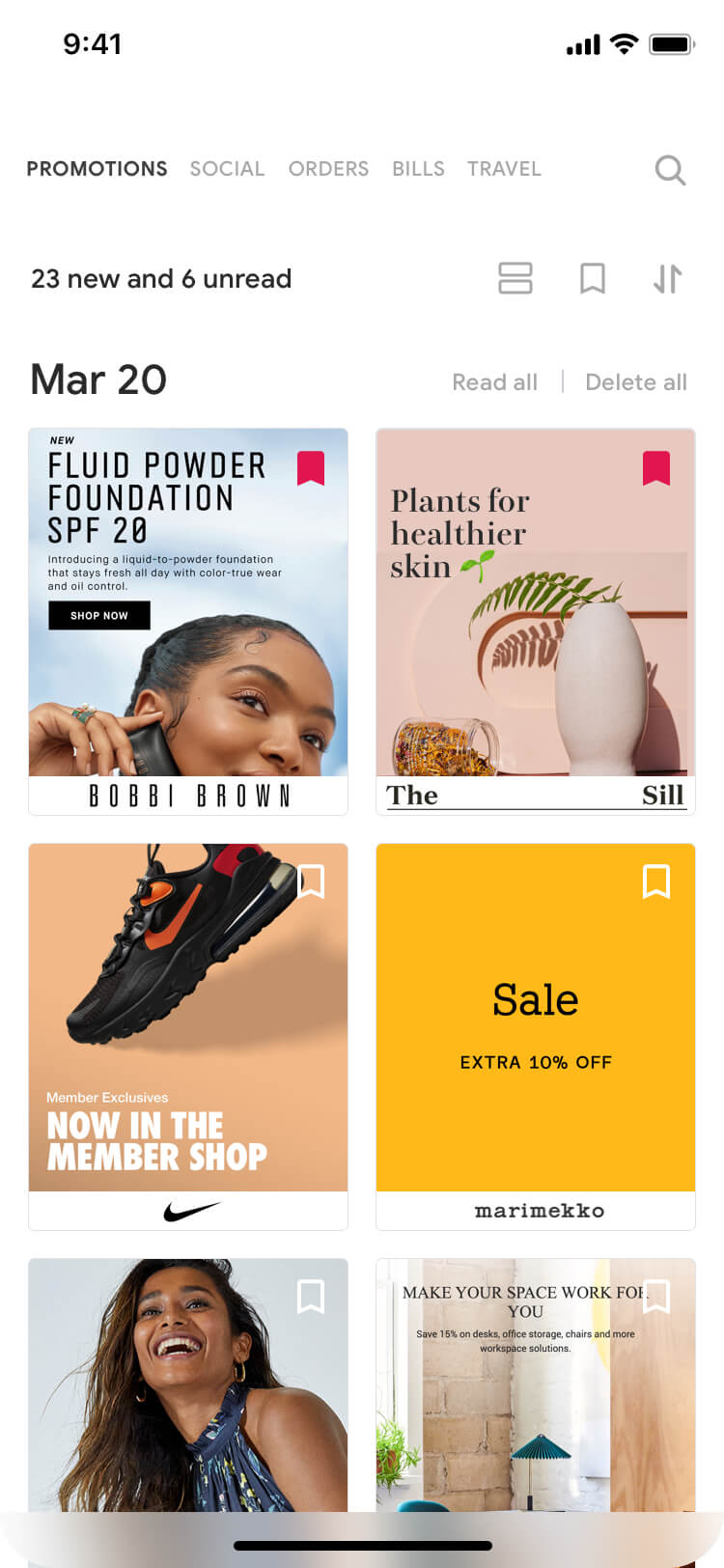Change the layout view icon
The width and height of the screenshot is (724, 1568).
pos(515,279)
